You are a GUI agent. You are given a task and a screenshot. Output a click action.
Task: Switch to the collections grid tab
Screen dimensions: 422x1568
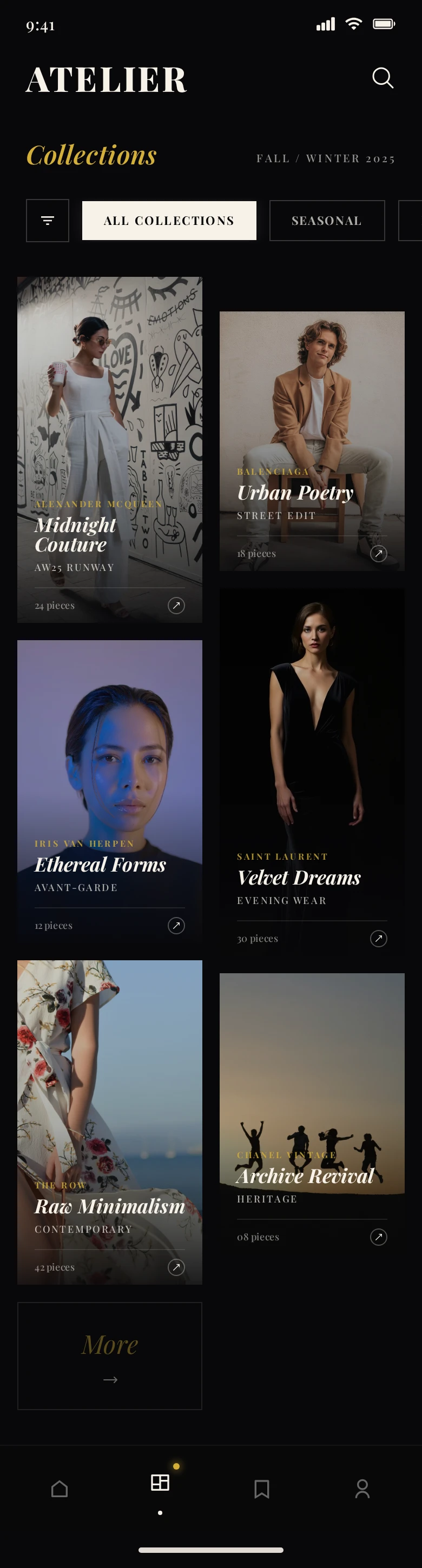[160, 1483]
